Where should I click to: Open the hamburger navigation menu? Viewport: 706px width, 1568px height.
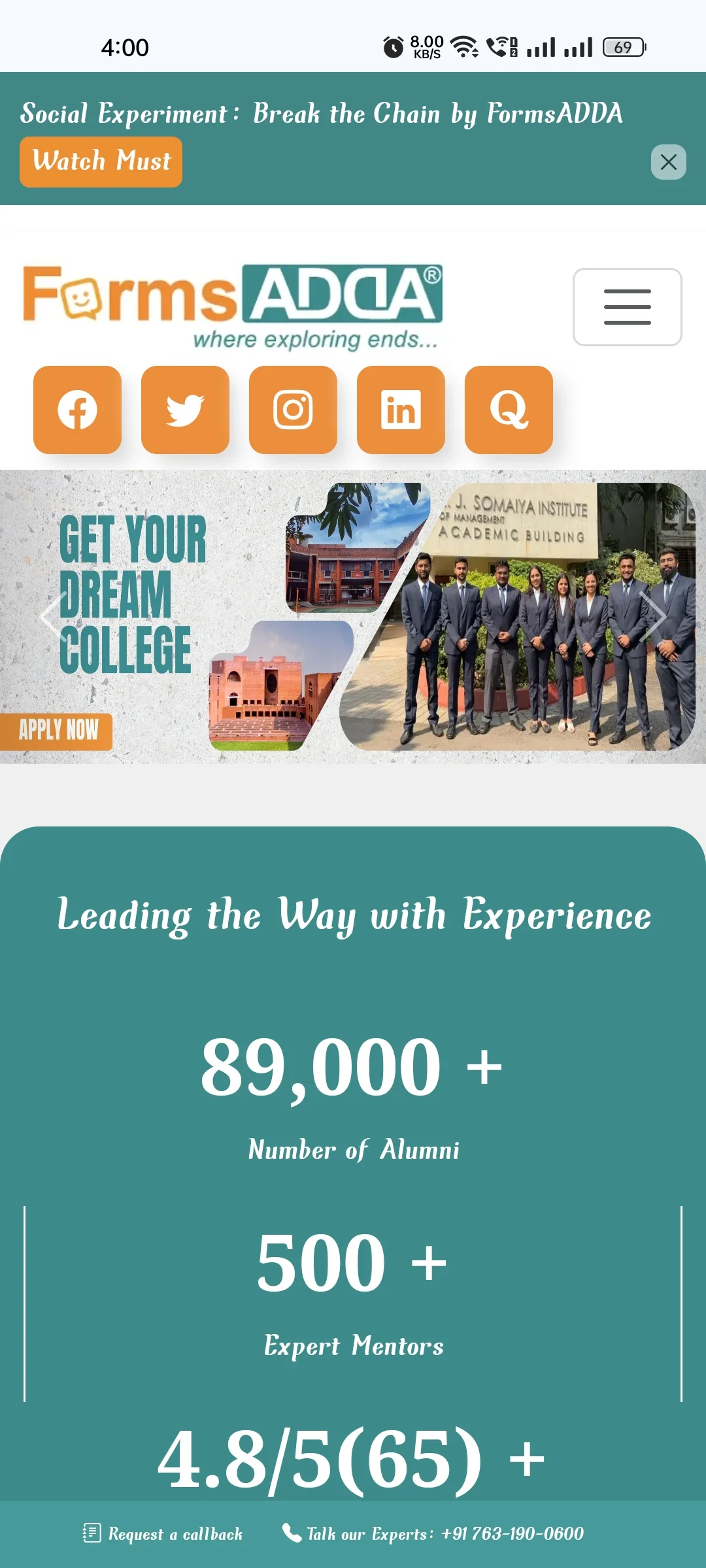click(x=627, y=306)
